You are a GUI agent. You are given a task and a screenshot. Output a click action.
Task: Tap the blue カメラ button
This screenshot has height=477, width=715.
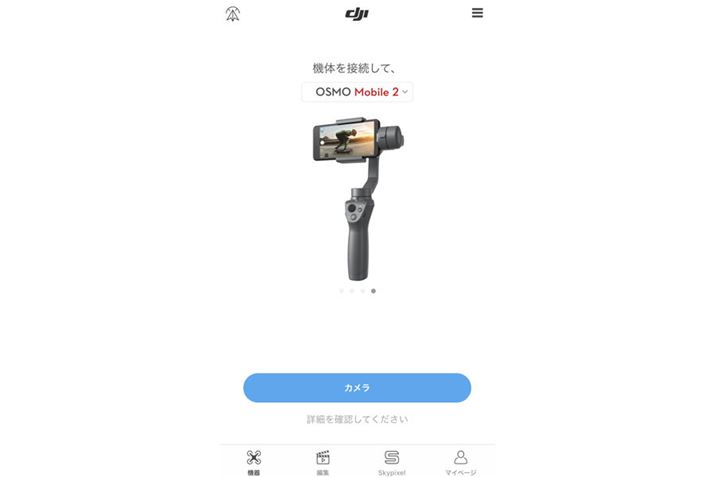coord(357,388)
